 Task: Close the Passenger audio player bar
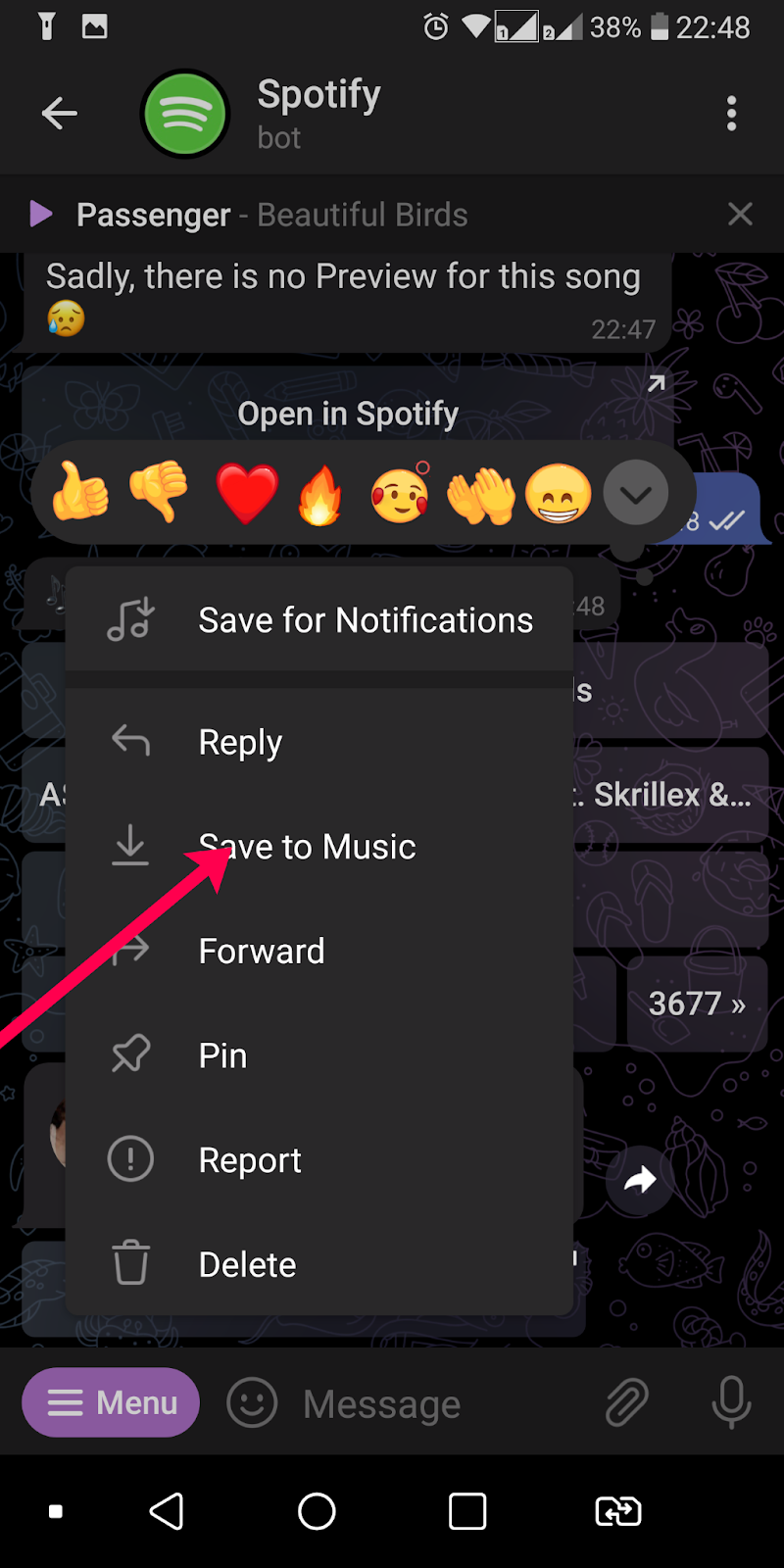coord(741,214)
